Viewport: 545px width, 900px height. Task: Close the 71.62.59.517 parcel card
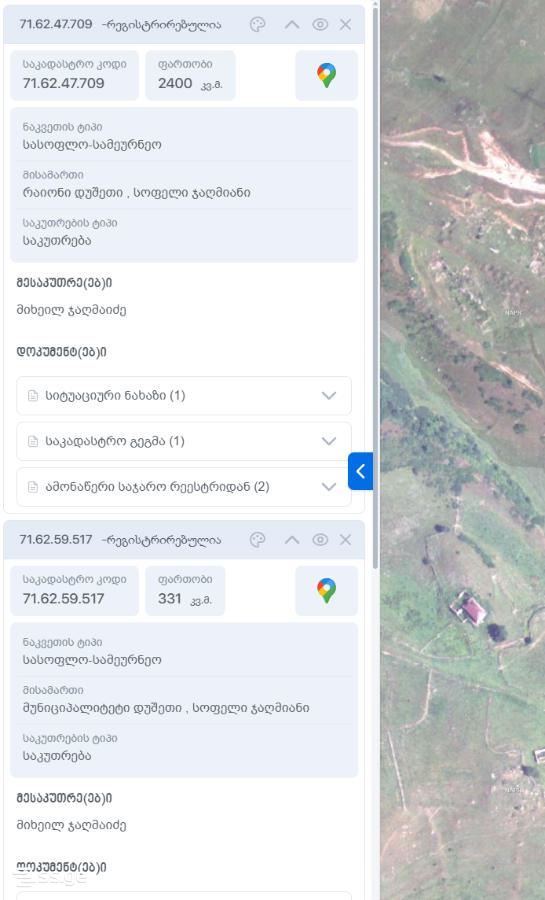point(345,540)
